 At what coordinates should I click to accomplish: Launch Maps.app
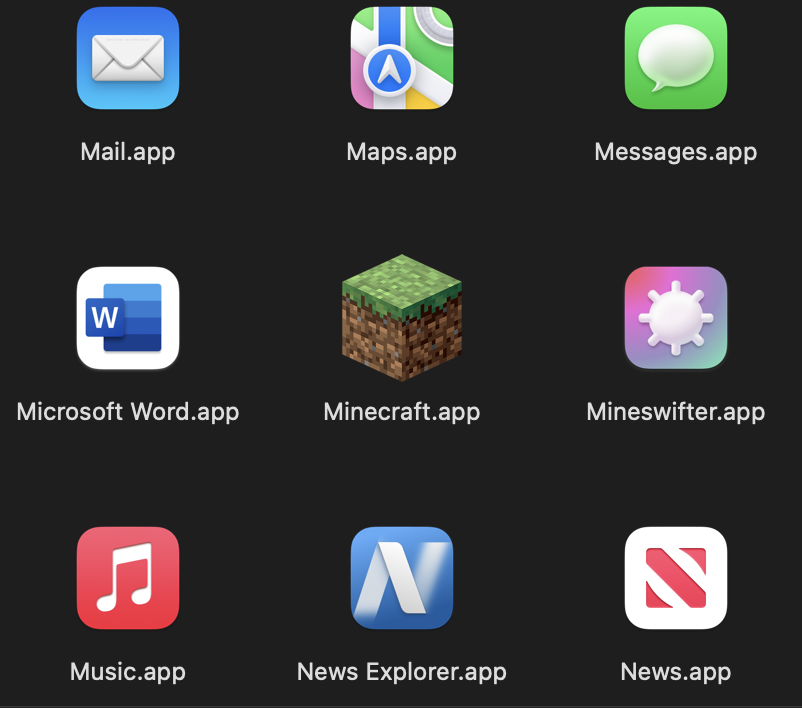pyautogui.click(x=401, y=59)
